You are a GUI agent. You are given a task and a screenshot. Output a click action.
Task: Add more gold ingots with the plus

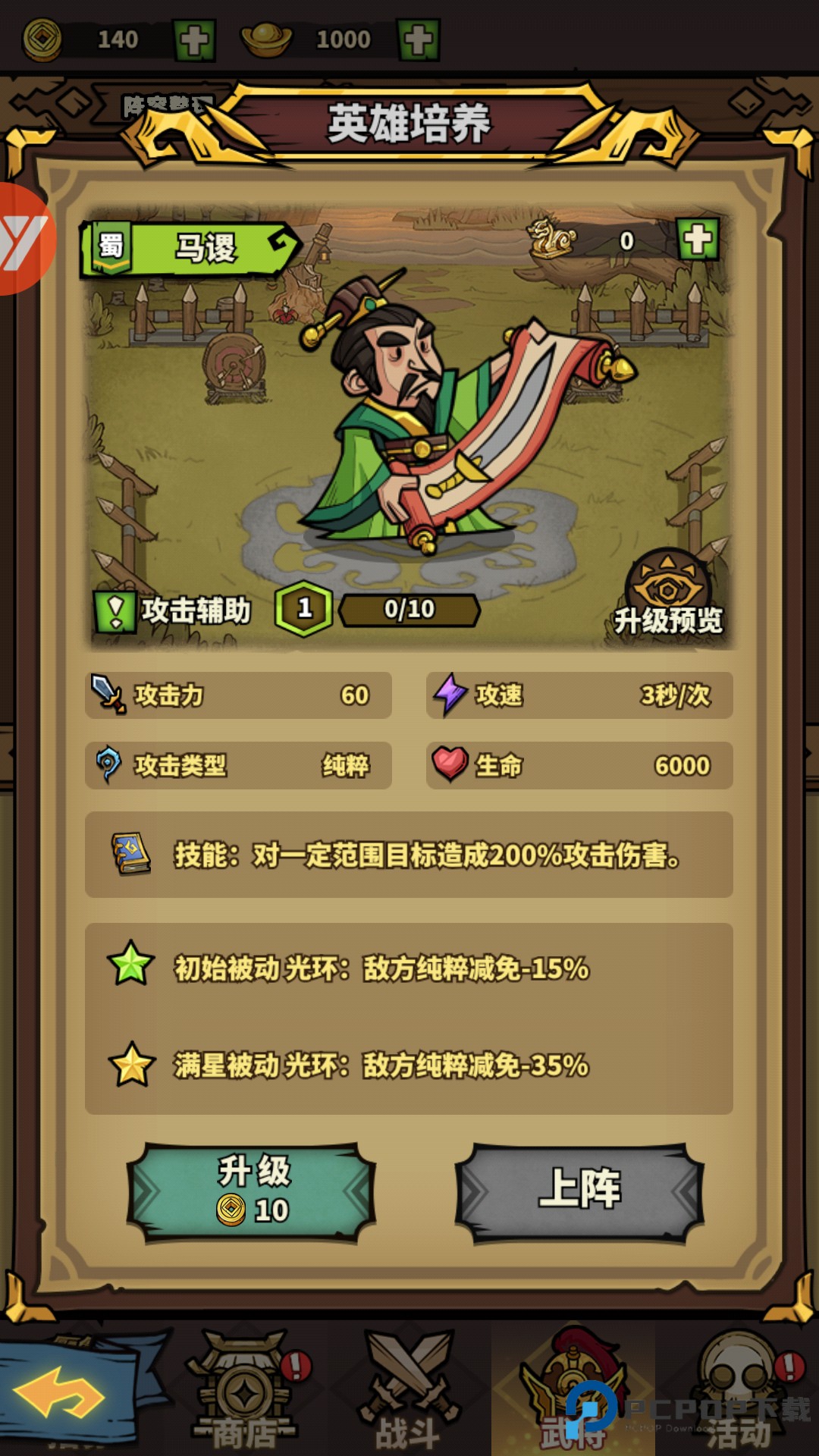tap(418, 40)
